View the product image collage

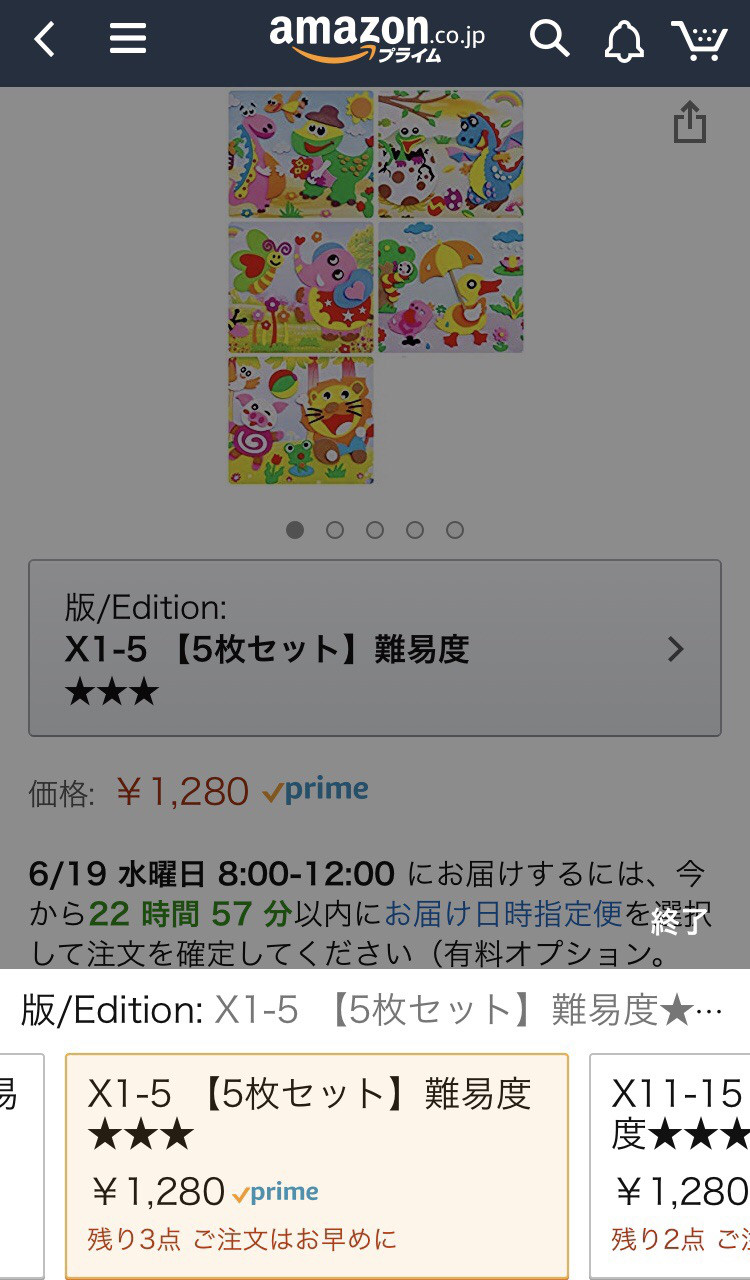tap(375, 288)
